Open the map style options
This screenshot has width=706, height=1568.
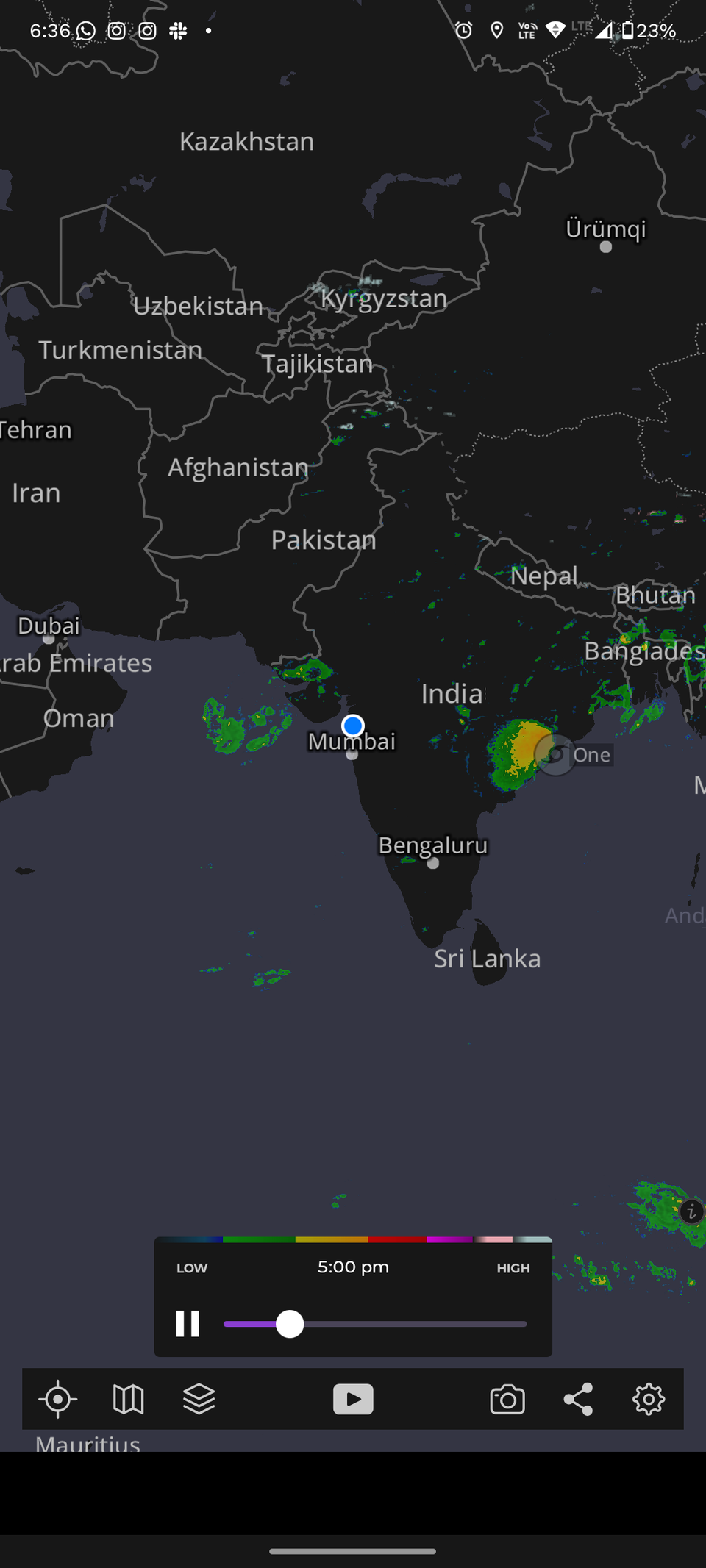pyautogui.click(x=128, y=1399)
